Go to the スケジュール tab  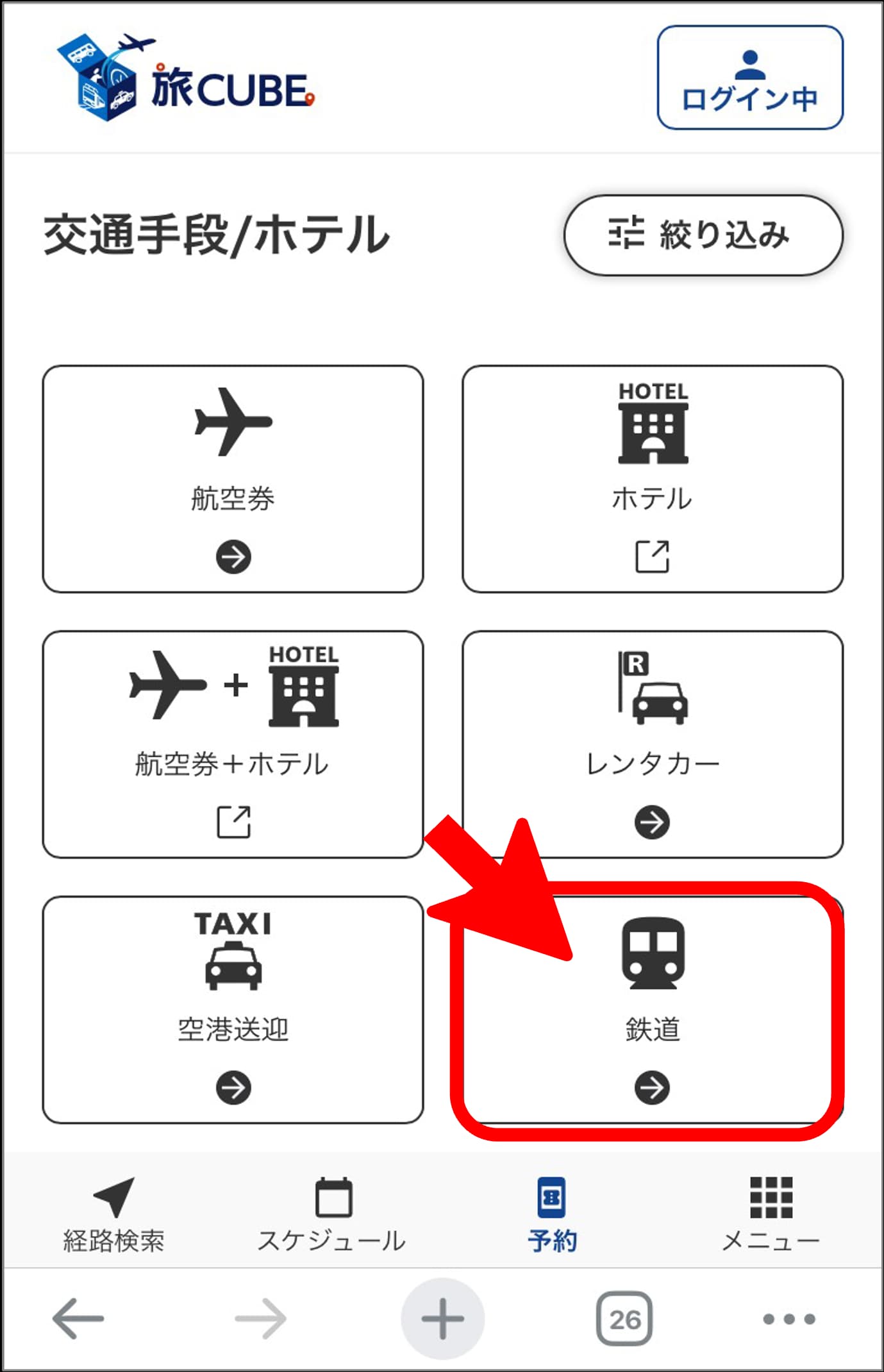click(332, 1214)
